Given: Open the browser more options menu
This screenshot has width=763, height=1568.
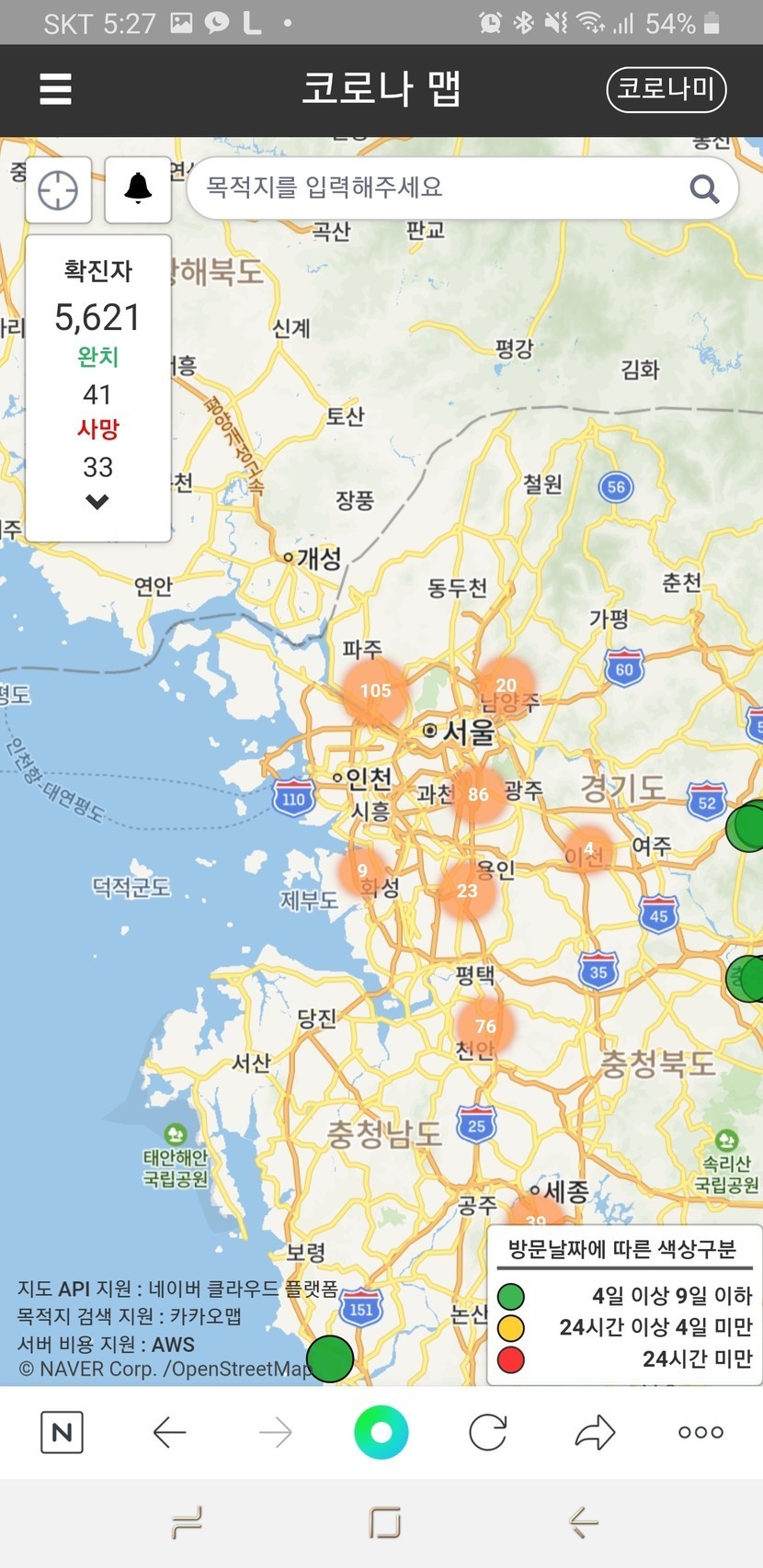Looking at the screenshot, I should tap(700, 1432).
